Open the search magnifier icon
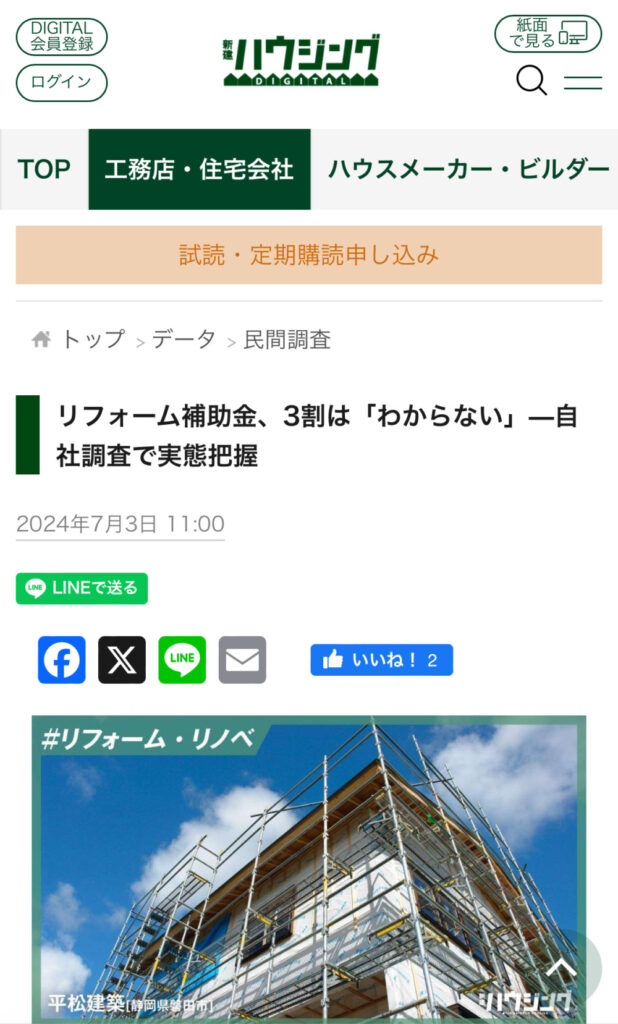The image size is (618, 1024). 531,81
